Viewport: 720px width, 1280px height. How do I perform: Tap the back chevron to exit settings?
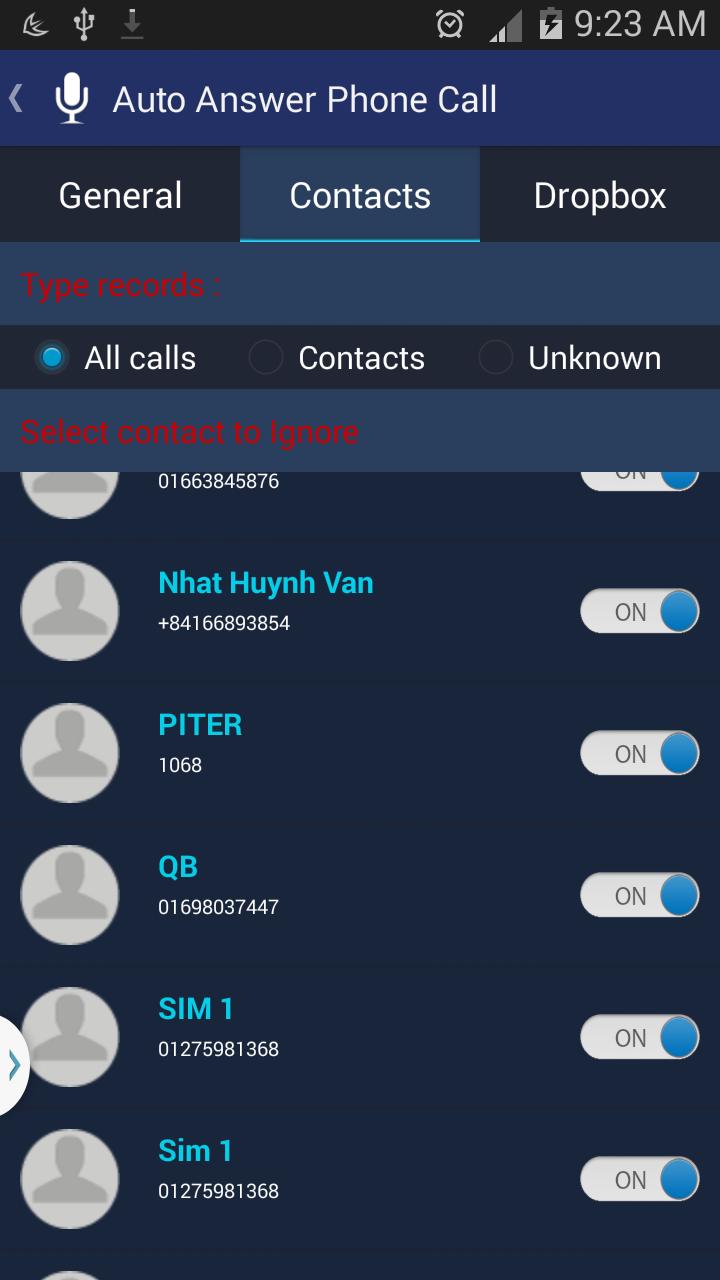pyautogui.click(x=15, y=98)
